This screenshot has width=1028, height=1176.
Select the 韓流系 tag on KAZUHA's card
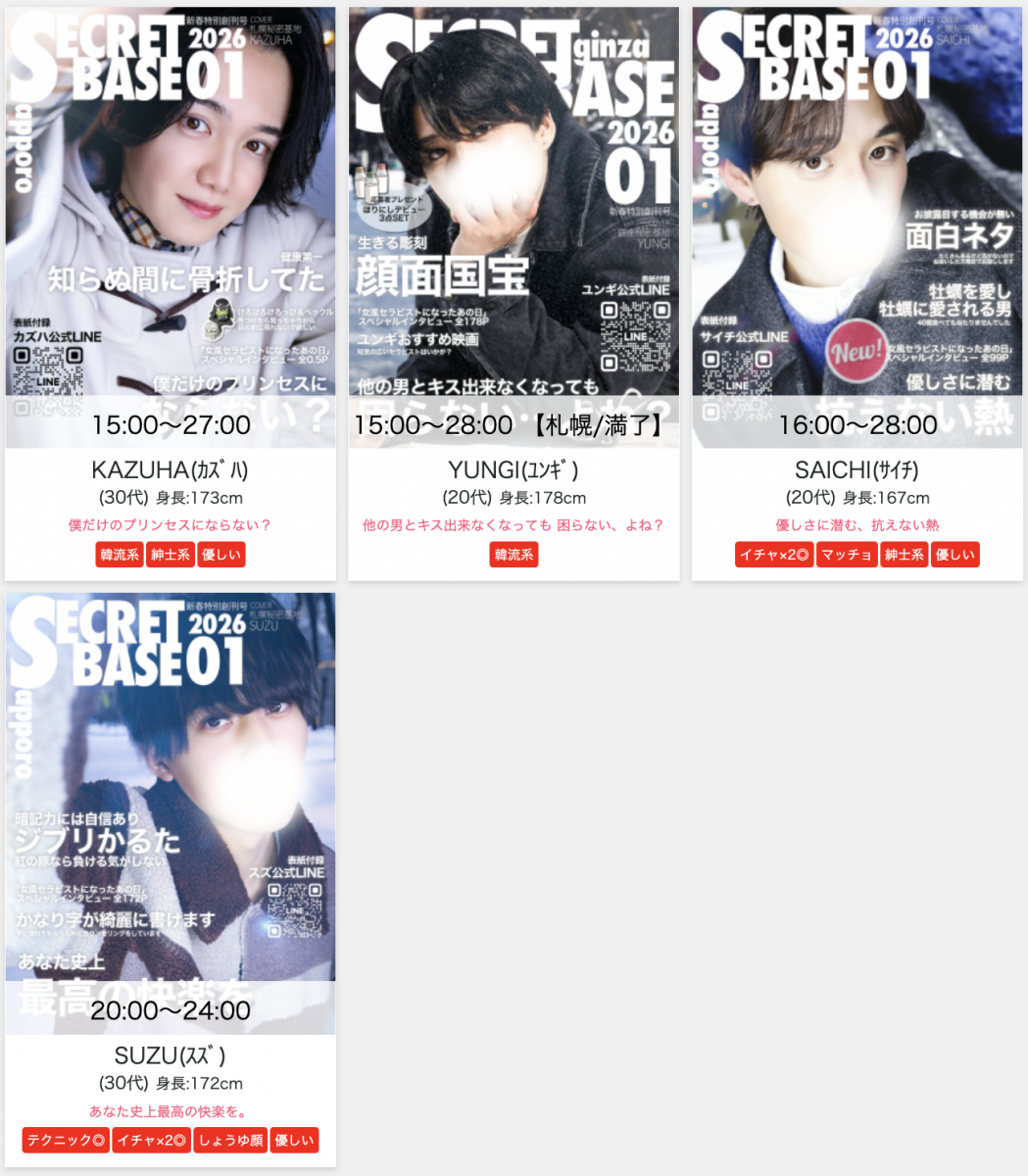[120, 555]
